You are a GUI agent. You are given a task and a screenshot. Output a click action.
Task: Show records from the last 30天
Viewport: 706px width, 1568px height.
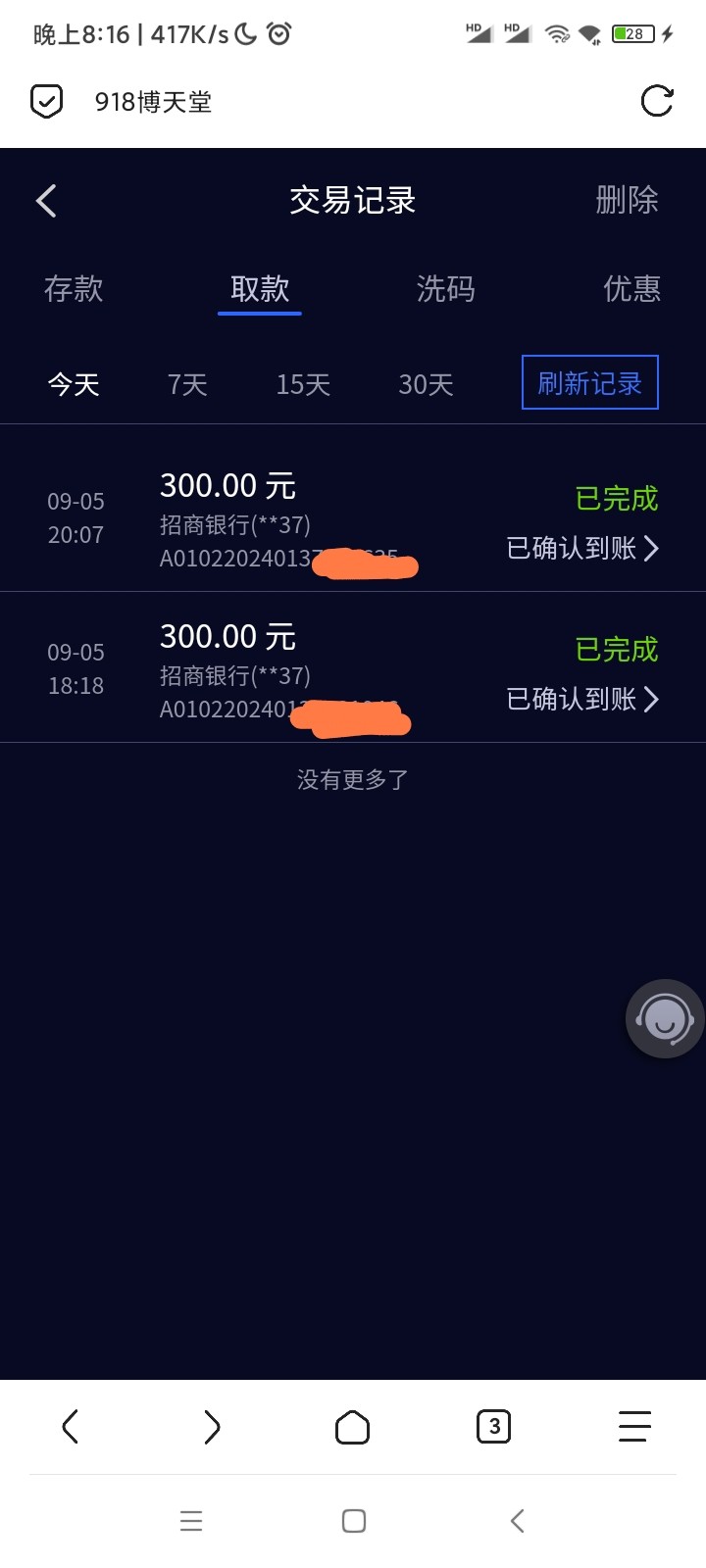click(426, 384)
